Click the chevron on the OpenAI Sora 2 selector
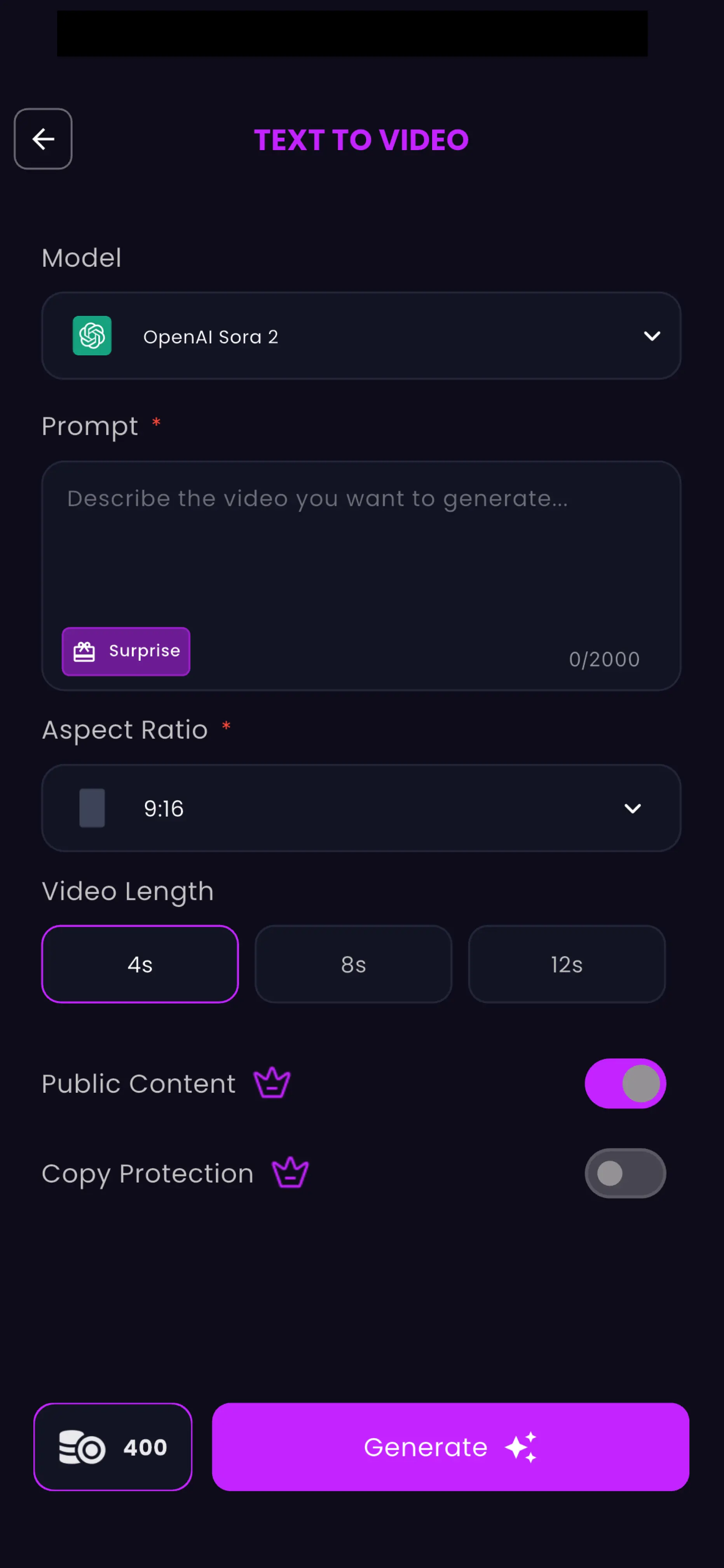 click(652, 335)
